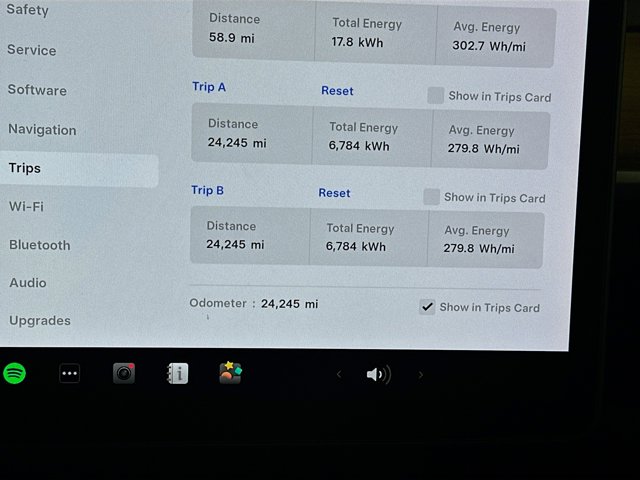Enable Show in Trips Card for Trip B
This screenshot has height=480, width=640.
(x=431, y=197)
